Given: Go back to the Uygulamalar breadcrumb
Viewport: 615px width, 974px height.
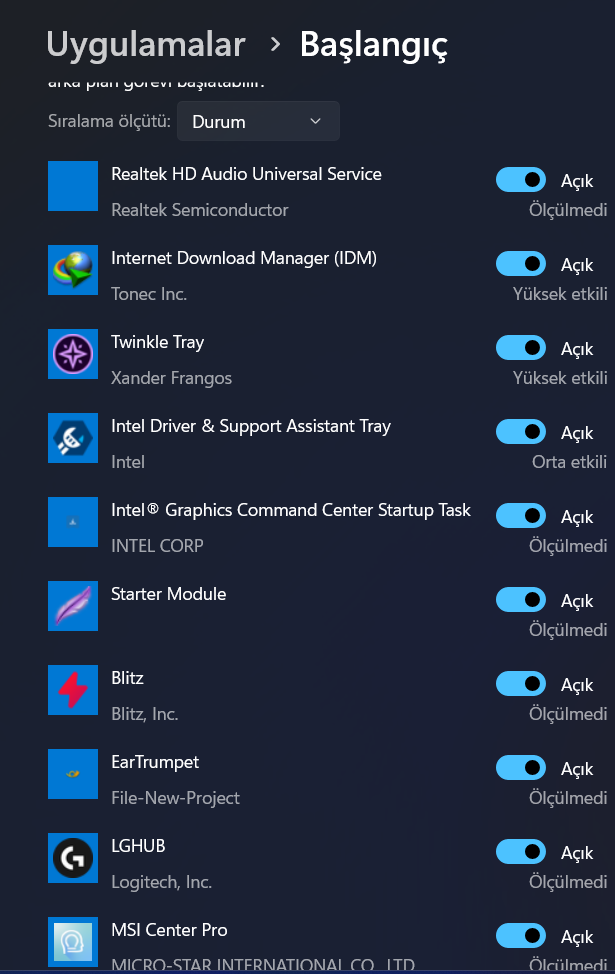Looking at the screenshot, I should (145, 45).
